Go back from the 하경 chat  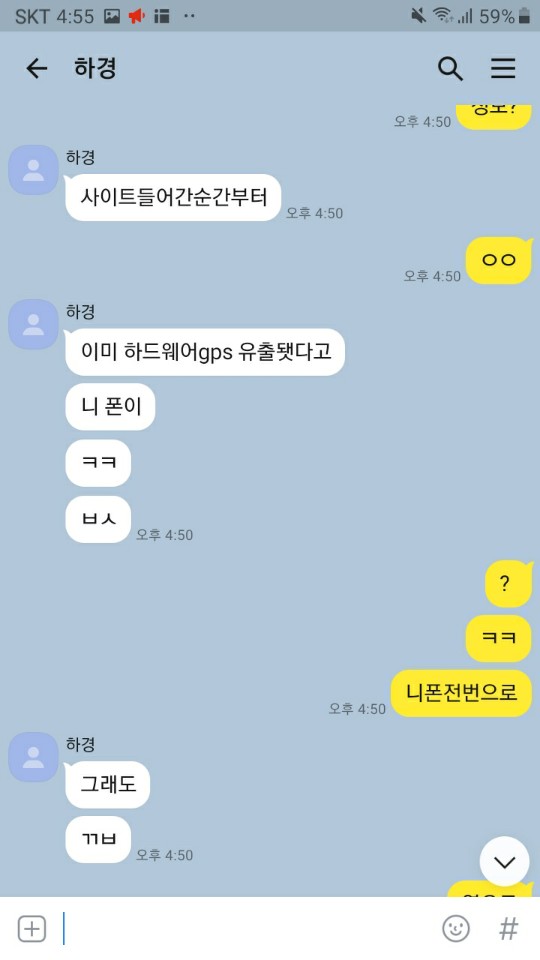coord(37,68)
